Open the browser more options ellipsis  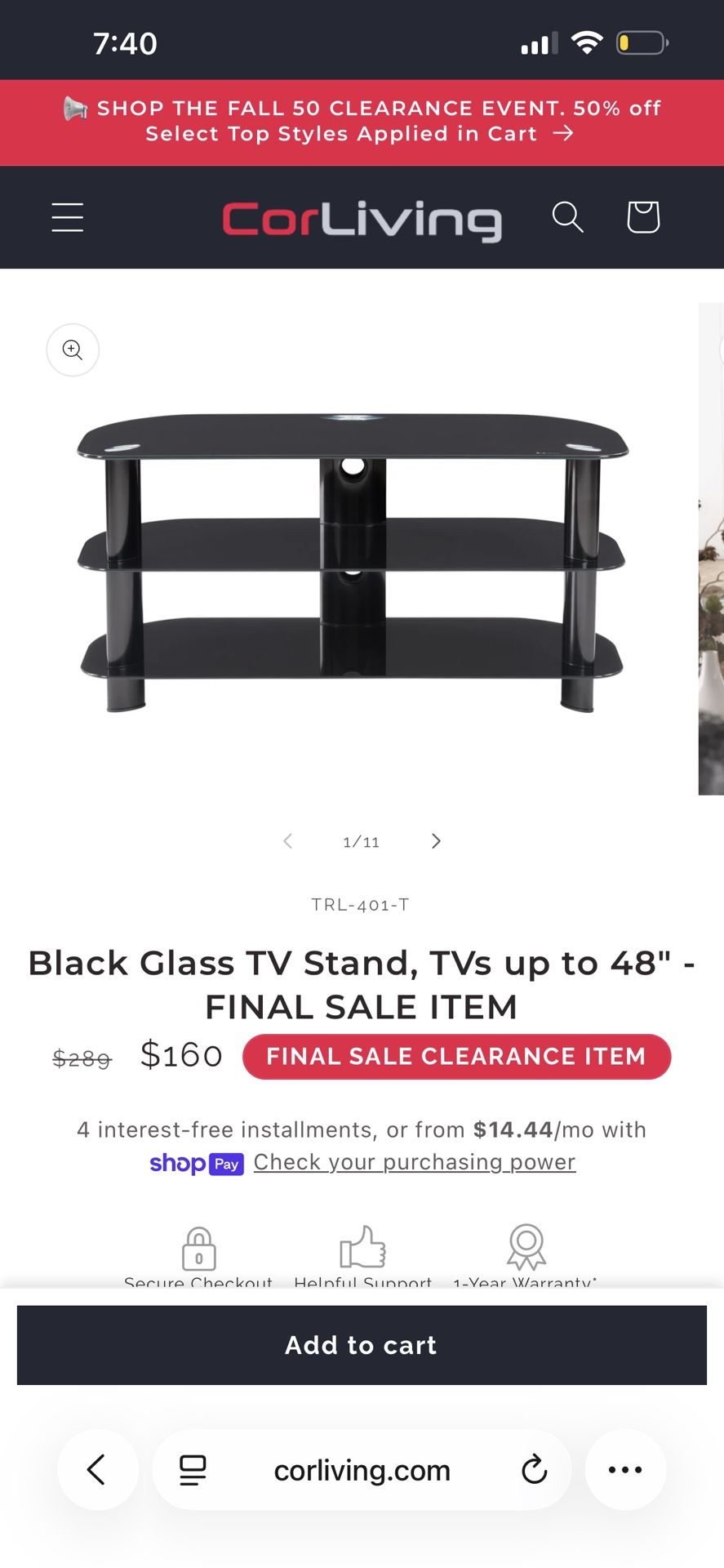point(625,1470)
